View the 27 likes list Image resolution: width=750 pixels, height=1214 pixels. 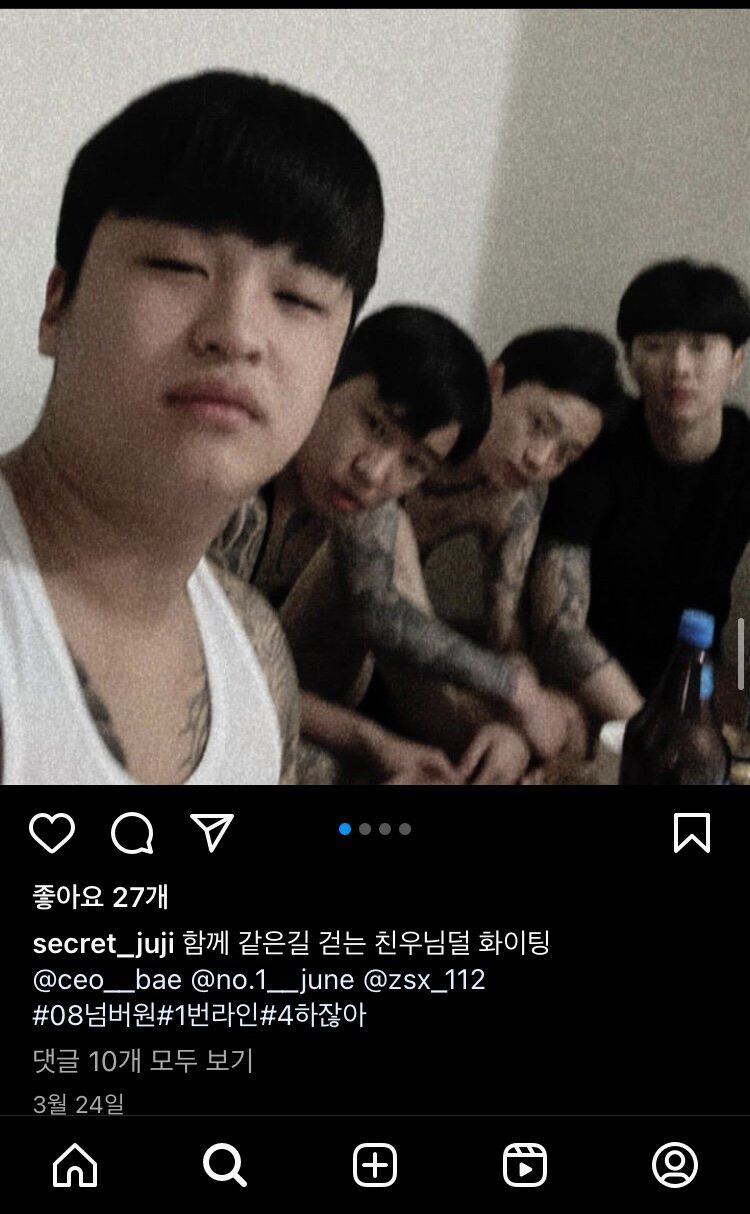pyautogui.click(x=100, y=897)
